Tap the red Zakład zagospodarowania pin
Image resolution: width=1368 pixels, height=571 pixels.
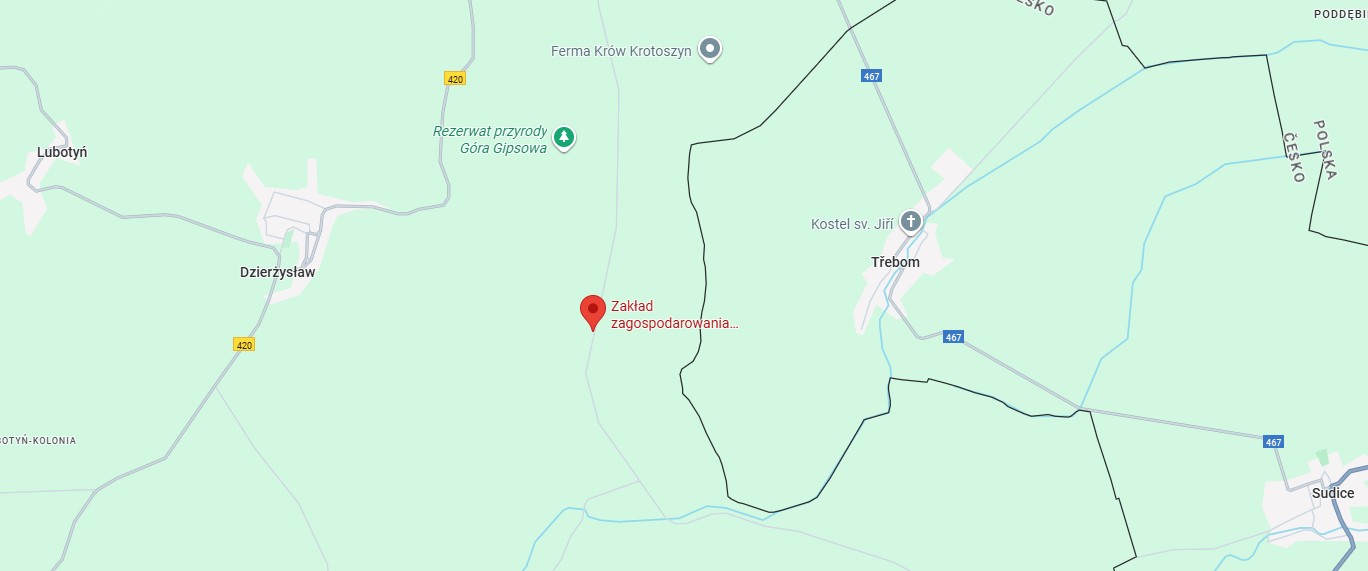pos(593,310)
